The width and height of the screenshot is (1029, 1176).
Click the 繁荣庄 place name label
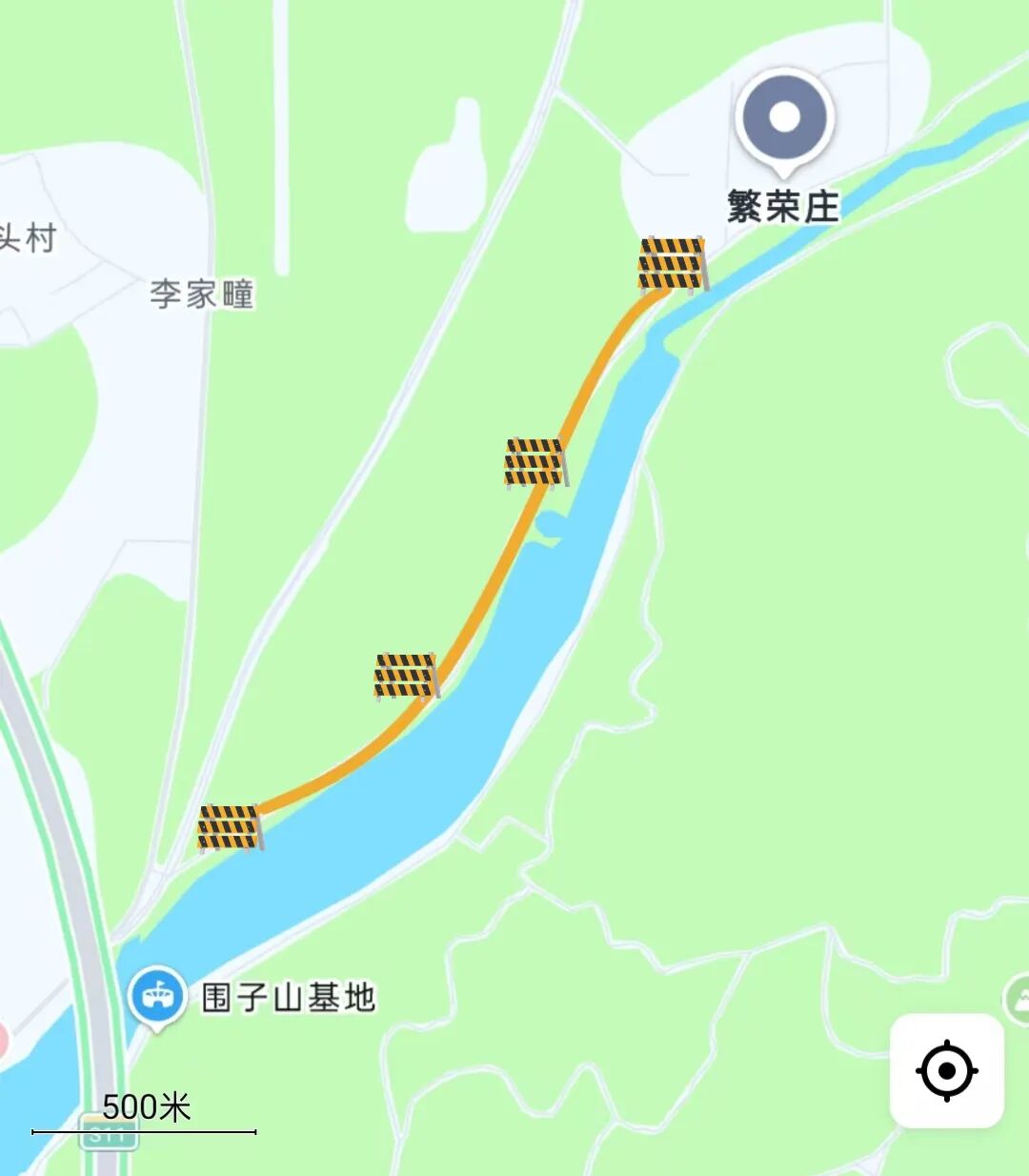coord(781,206)
